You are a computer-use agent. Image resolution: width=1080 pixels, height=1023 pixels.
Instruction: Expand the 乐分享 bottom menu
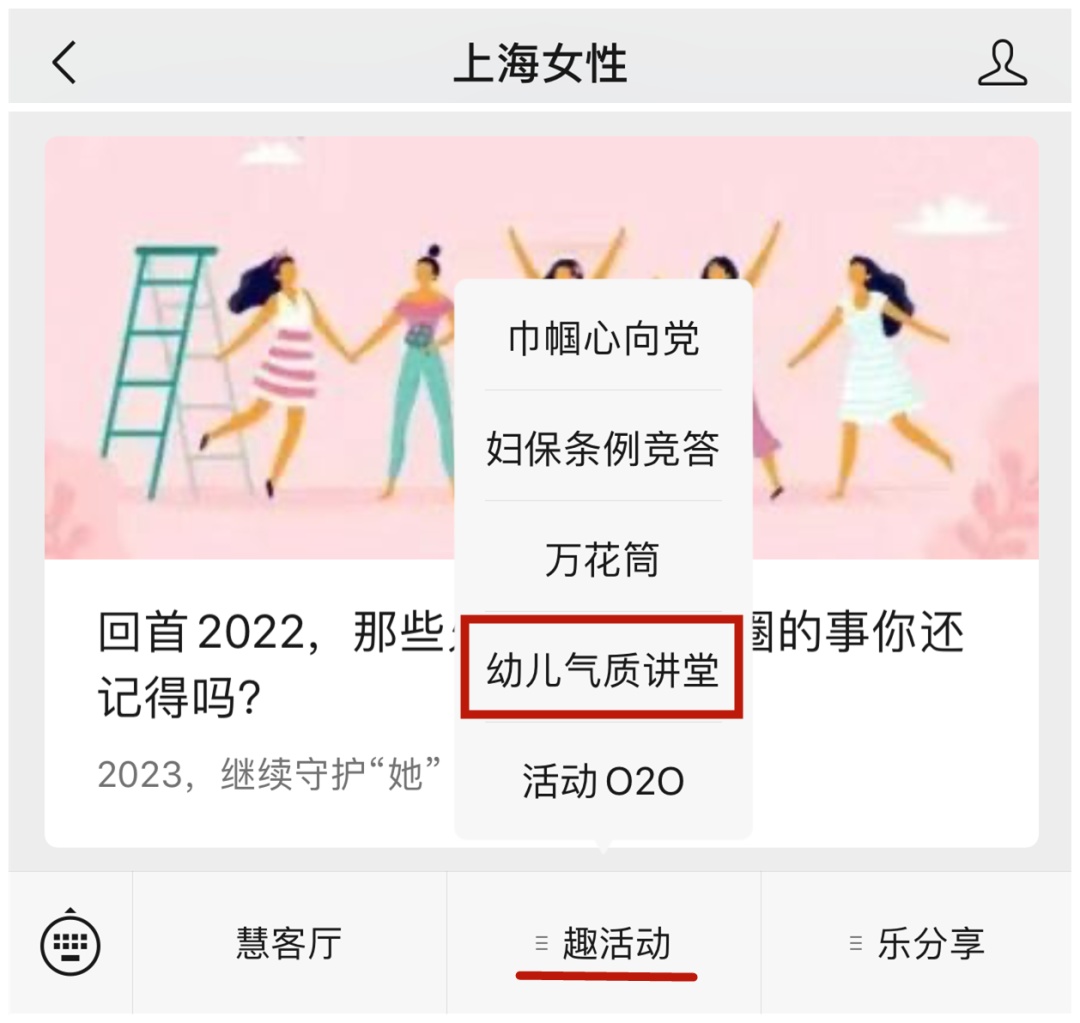point(919,943)
